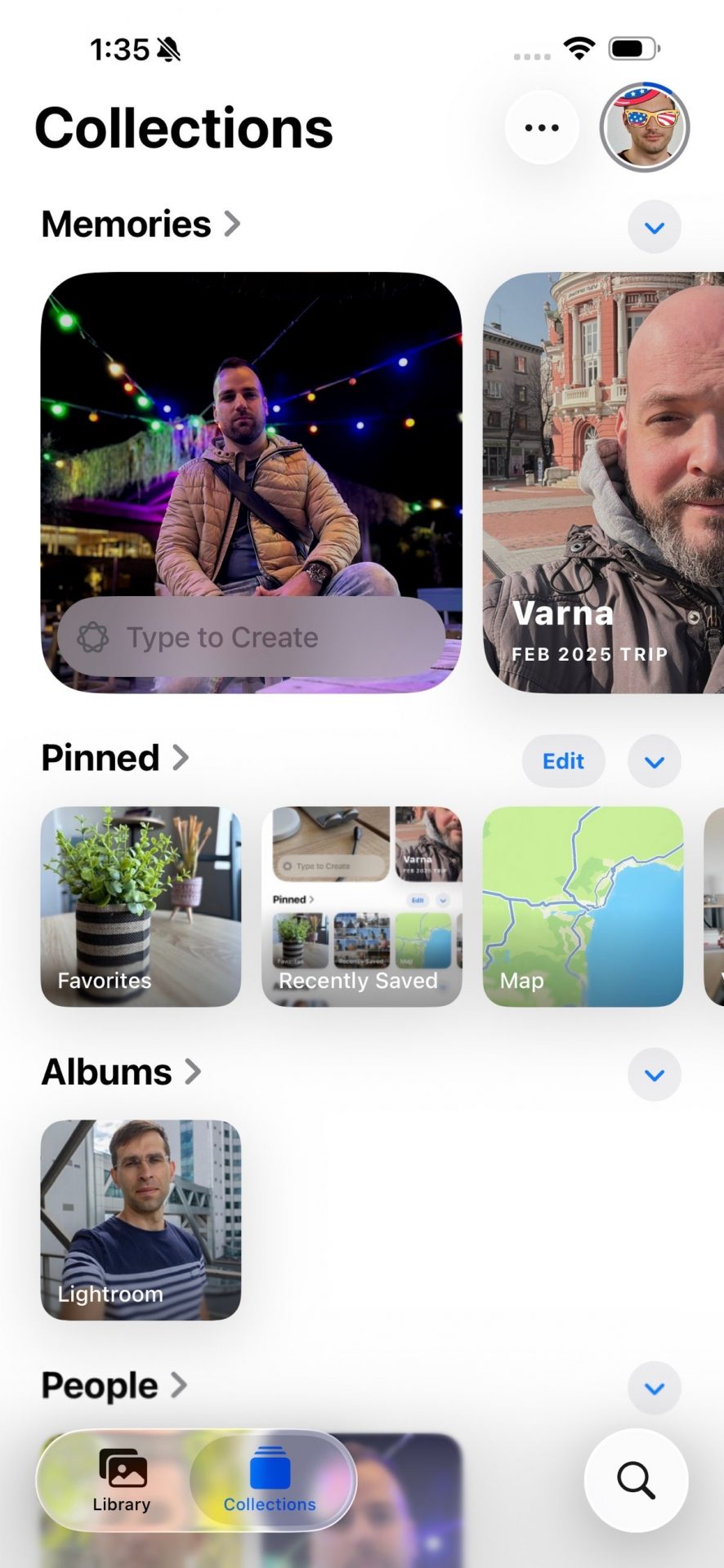Tap the Type to Create field
724x1568 pixels.
pyautogui.click(x=251, y=637)
